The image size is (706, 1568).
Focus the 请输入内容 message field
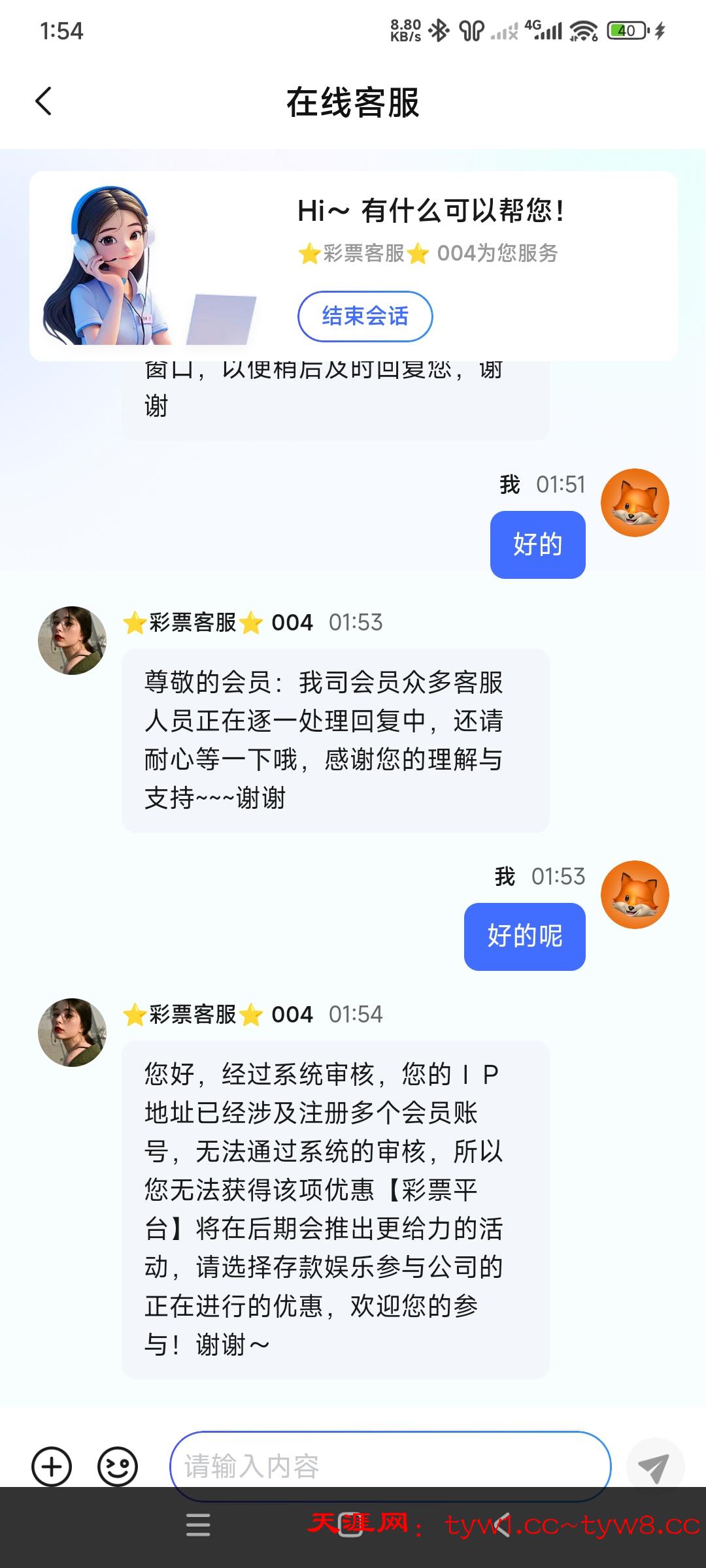click(390, 1466)
